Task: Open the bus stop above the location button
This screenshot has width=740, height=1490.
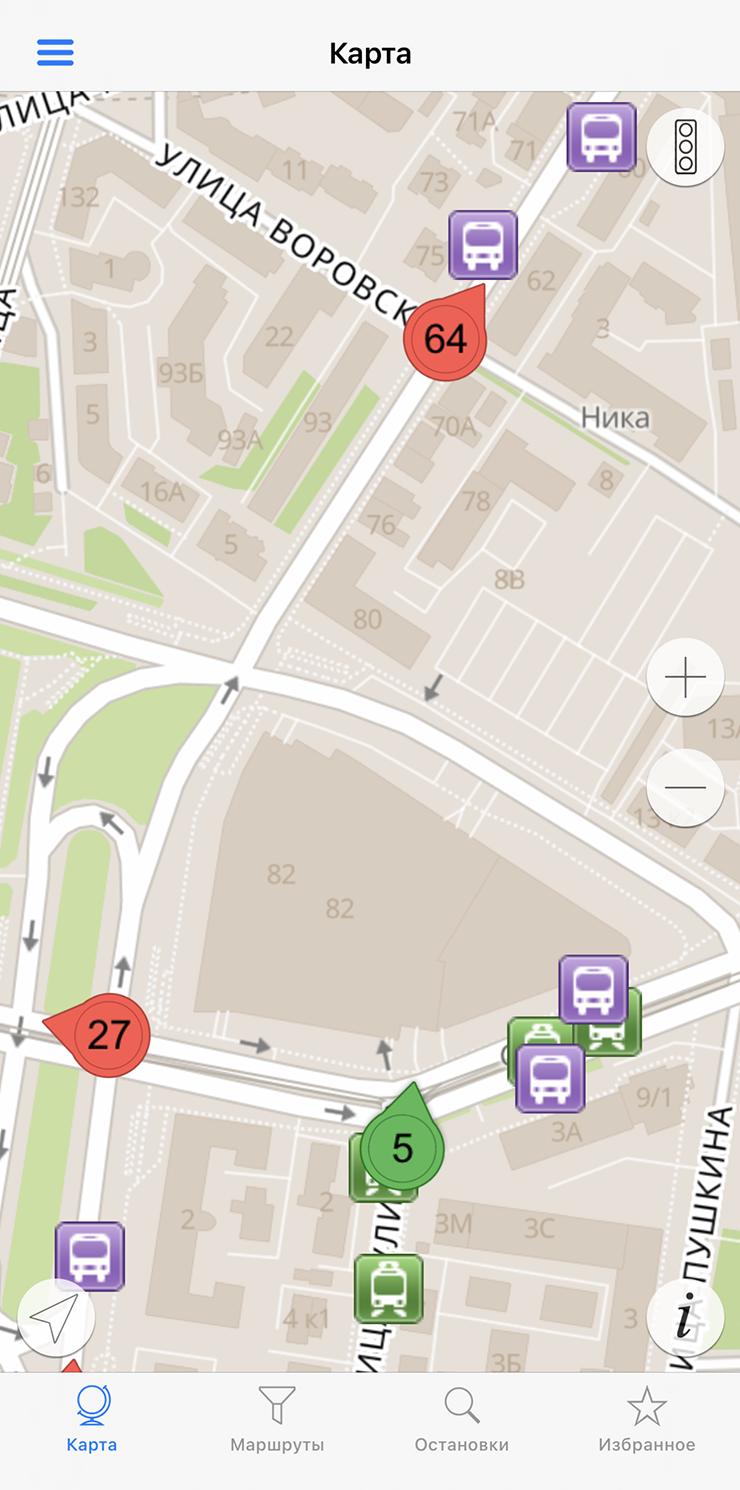Action: point(90,1255)
